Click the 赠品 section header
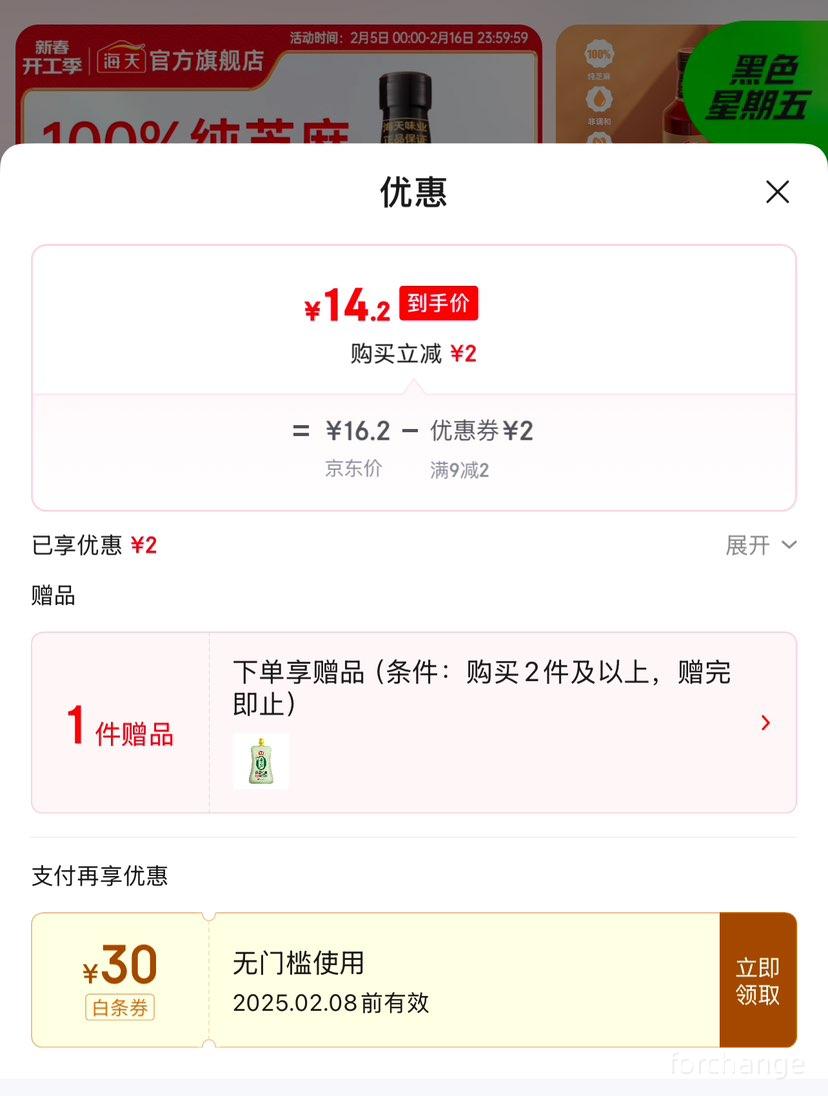This screenshot has width=828, height=1096. click(x=52, y=595)
